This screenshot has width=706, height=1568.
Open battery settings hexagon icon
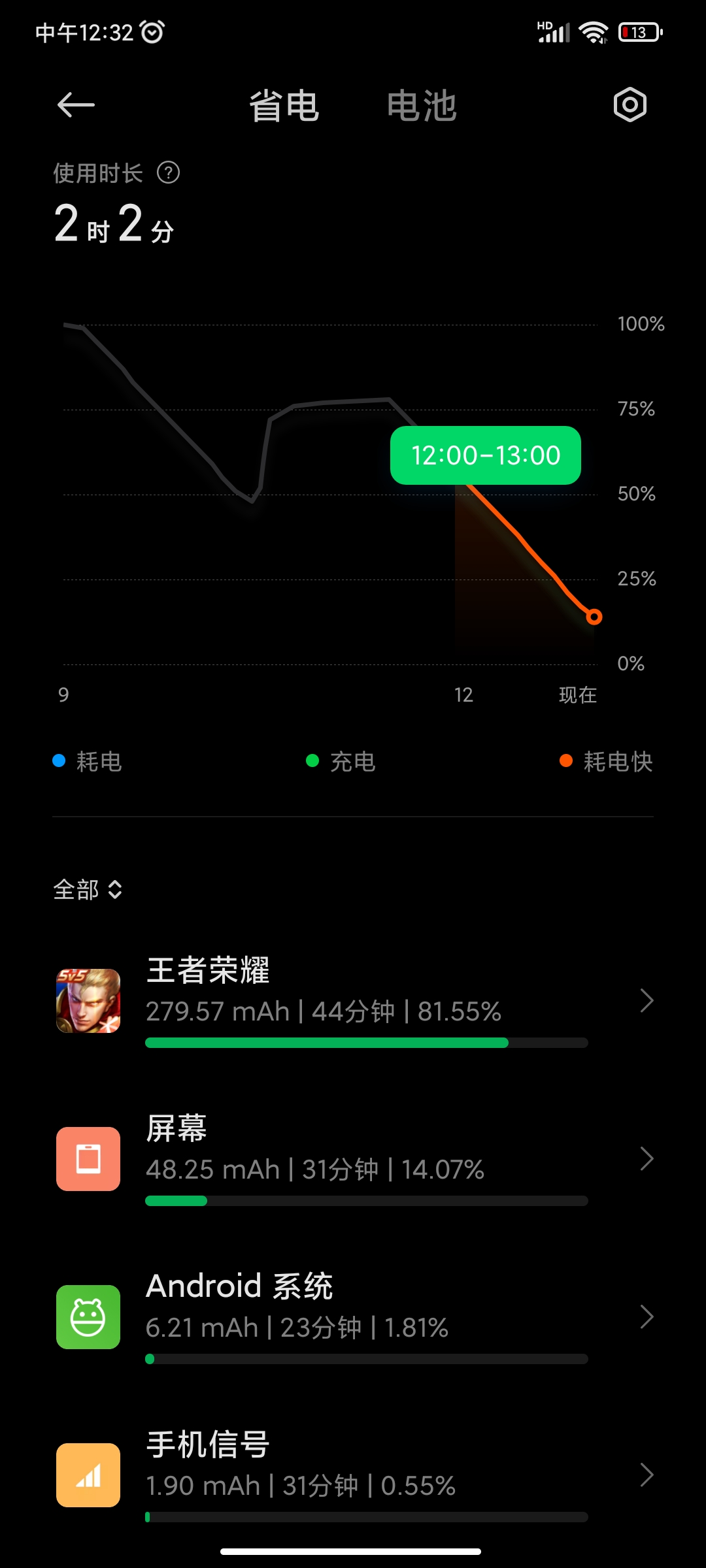coord(630,105)
